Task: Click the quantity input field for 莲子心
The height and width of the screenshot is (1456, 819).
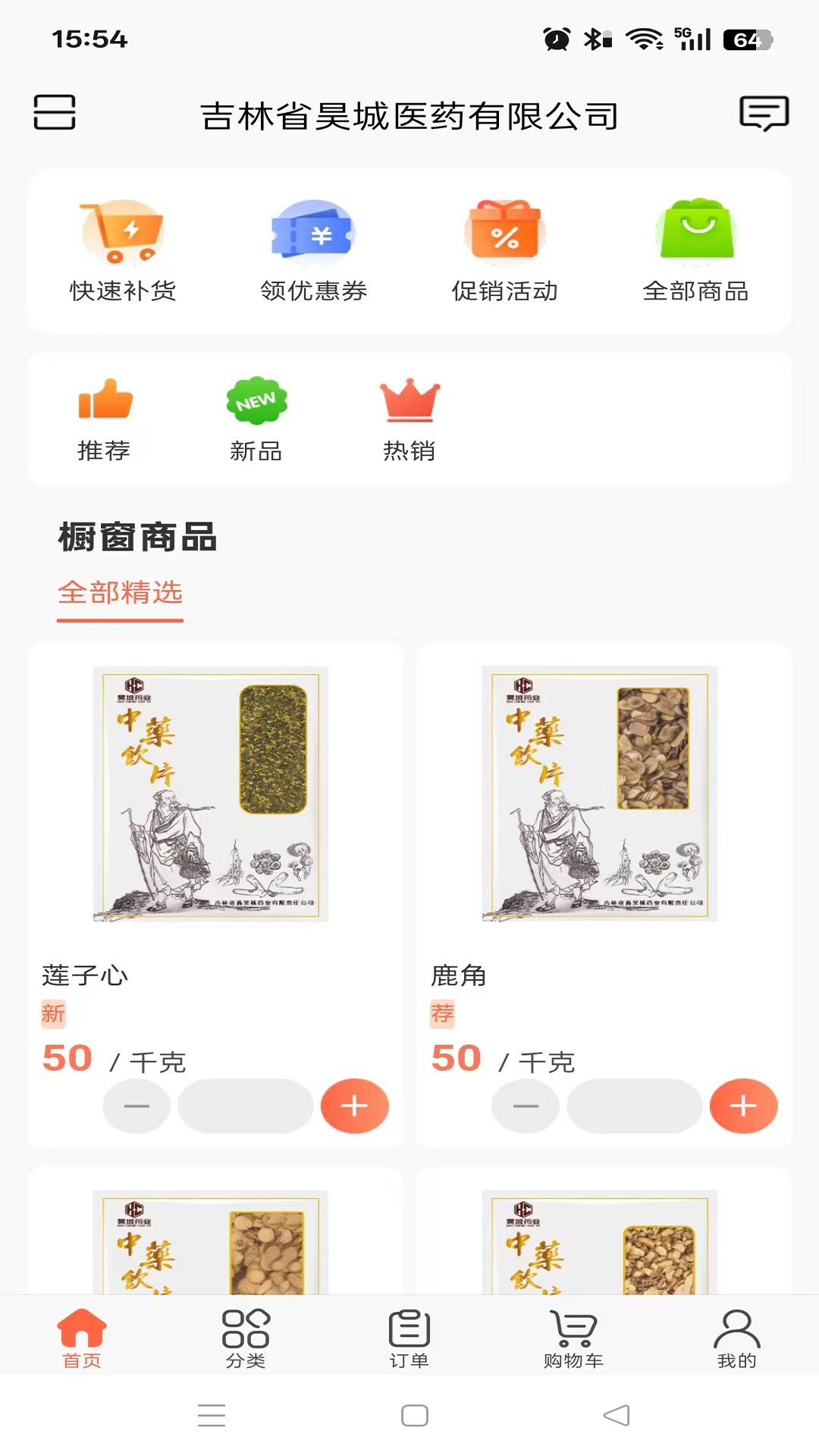Action: (x=246, y=1106)
